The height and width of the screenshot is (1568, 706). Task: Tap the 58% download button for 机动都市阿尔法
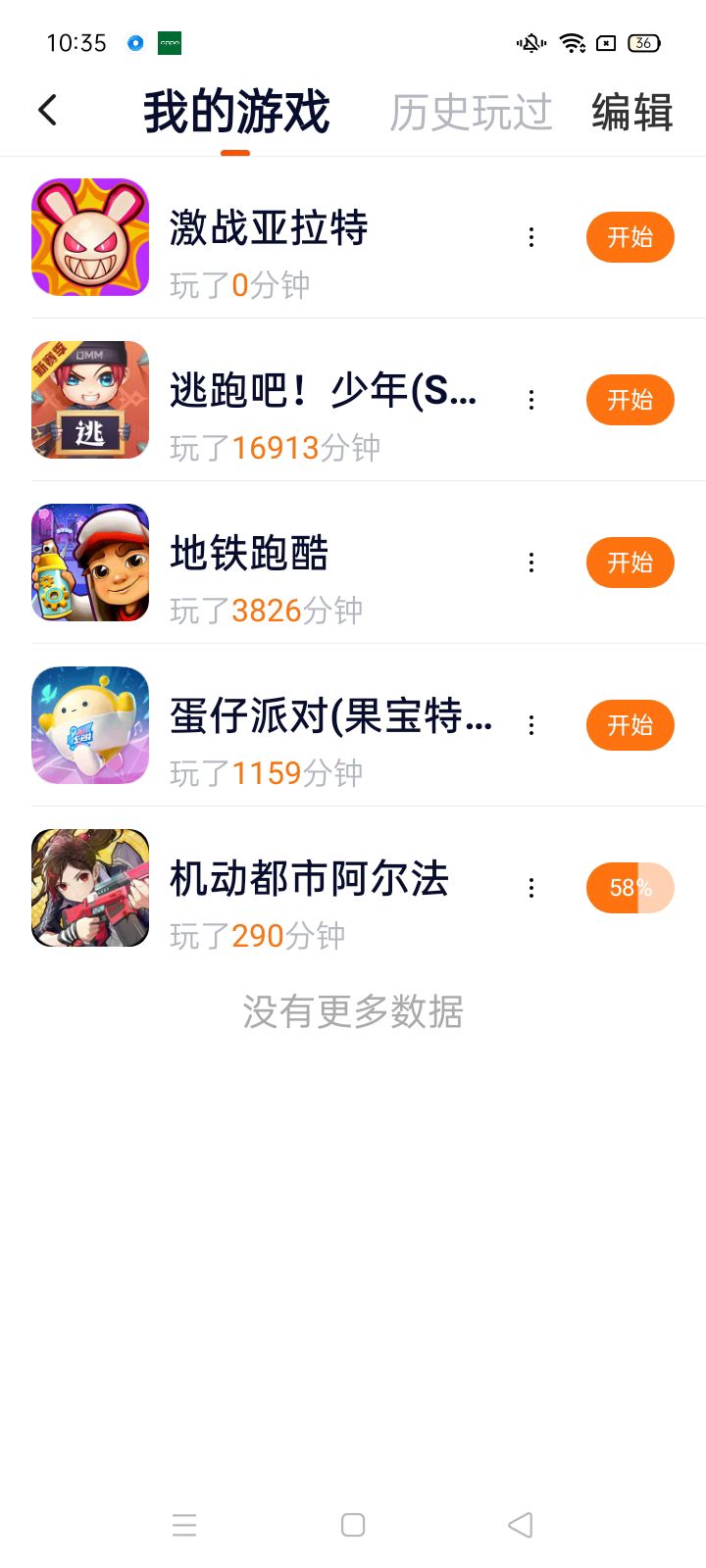(x=630, y=888)
